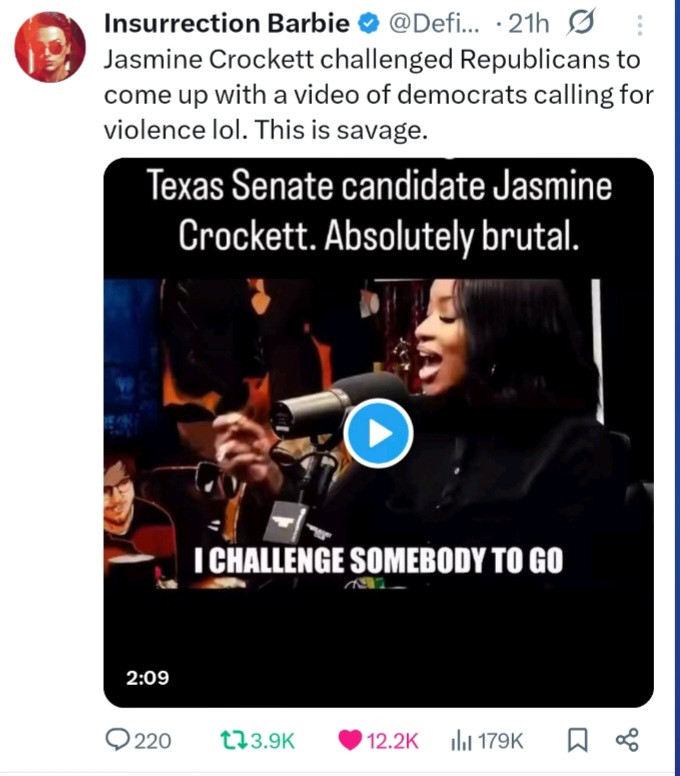The height and width of the screenshot is (776, 680).
Task: Bookmark this post
Action: 577,740
